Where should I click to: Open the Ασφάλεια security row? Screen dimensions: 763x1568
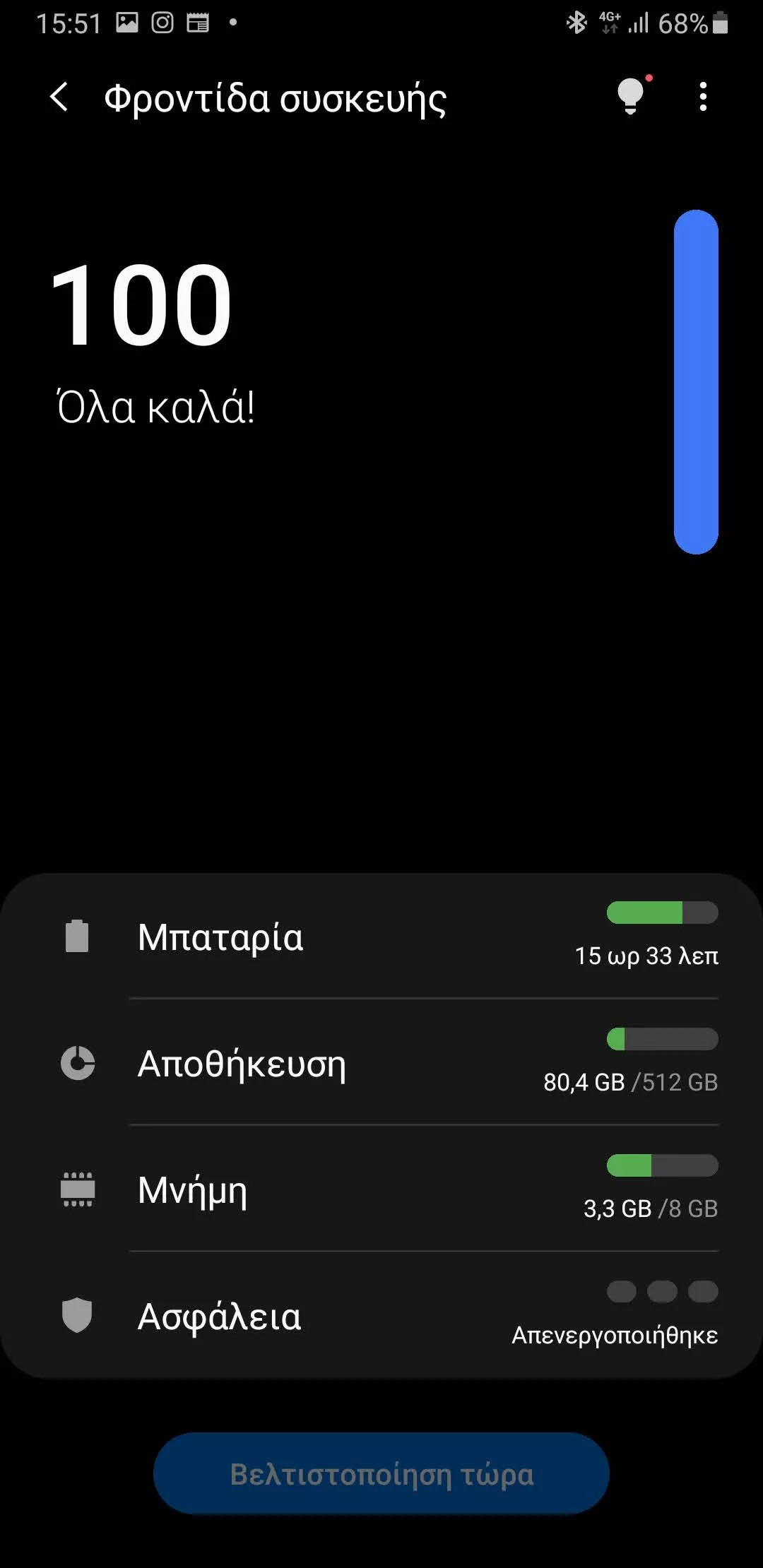pyautogui.click(x=381, y=1314)
